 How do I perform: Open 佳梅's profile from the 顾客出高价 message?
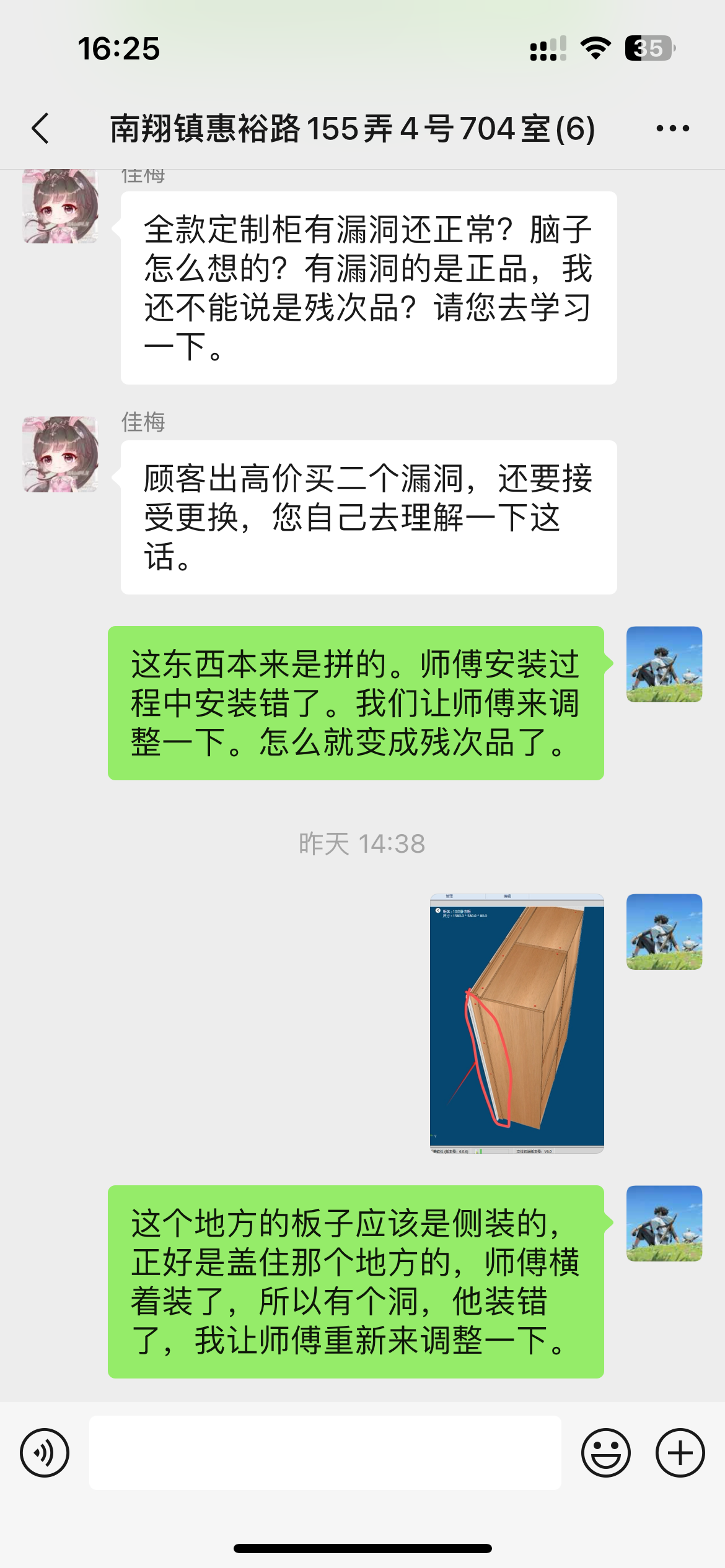click(61, 455)
